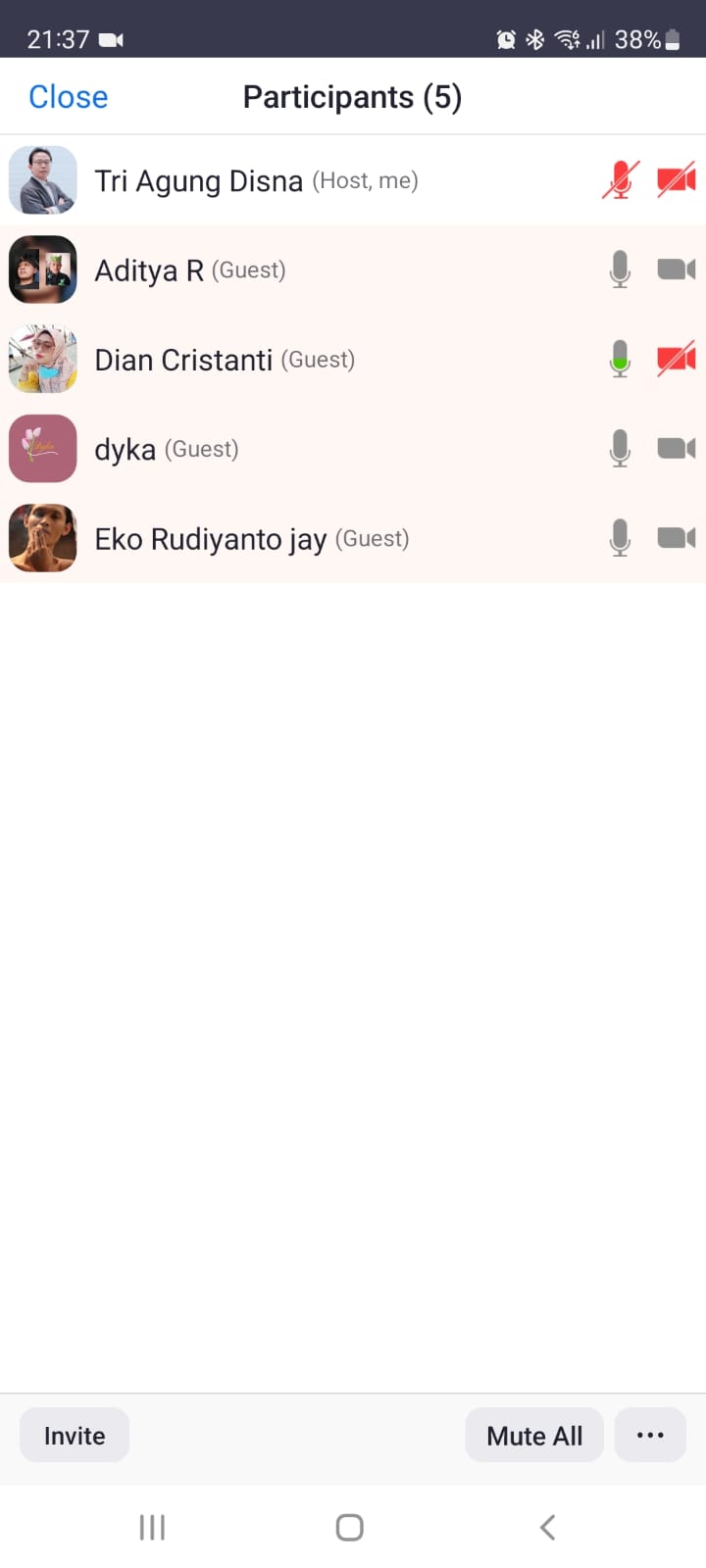This screenshot has height=1568, width=706.
Task: Open the three-dot more options menu
Action: click(650, 1436)
